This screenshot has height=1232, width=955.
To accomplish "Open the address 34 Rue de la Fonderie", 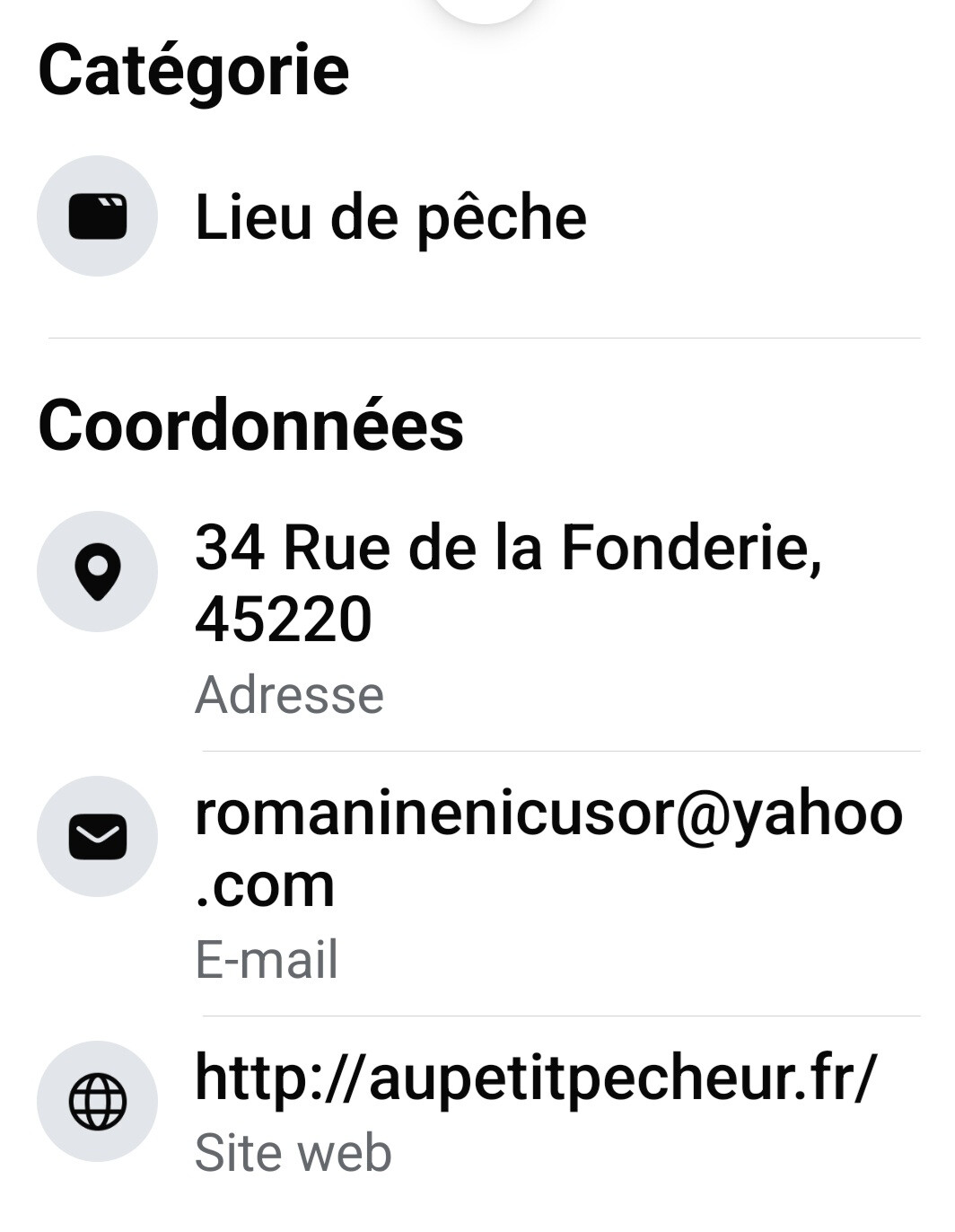I will tap(507, 582).
